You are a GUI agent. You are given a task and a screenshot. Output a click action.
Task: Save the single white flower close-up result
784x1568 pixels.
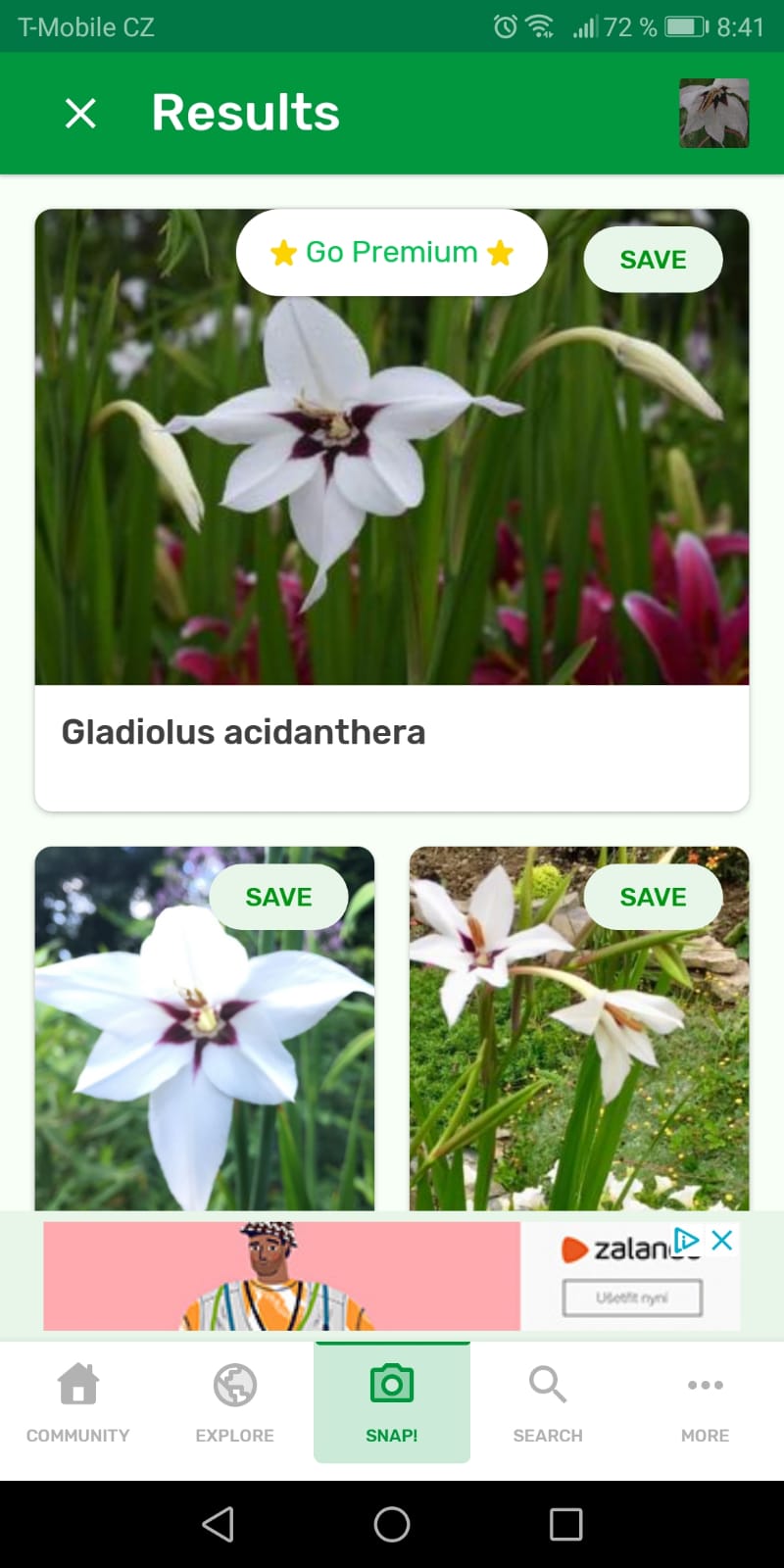[278, 897]
